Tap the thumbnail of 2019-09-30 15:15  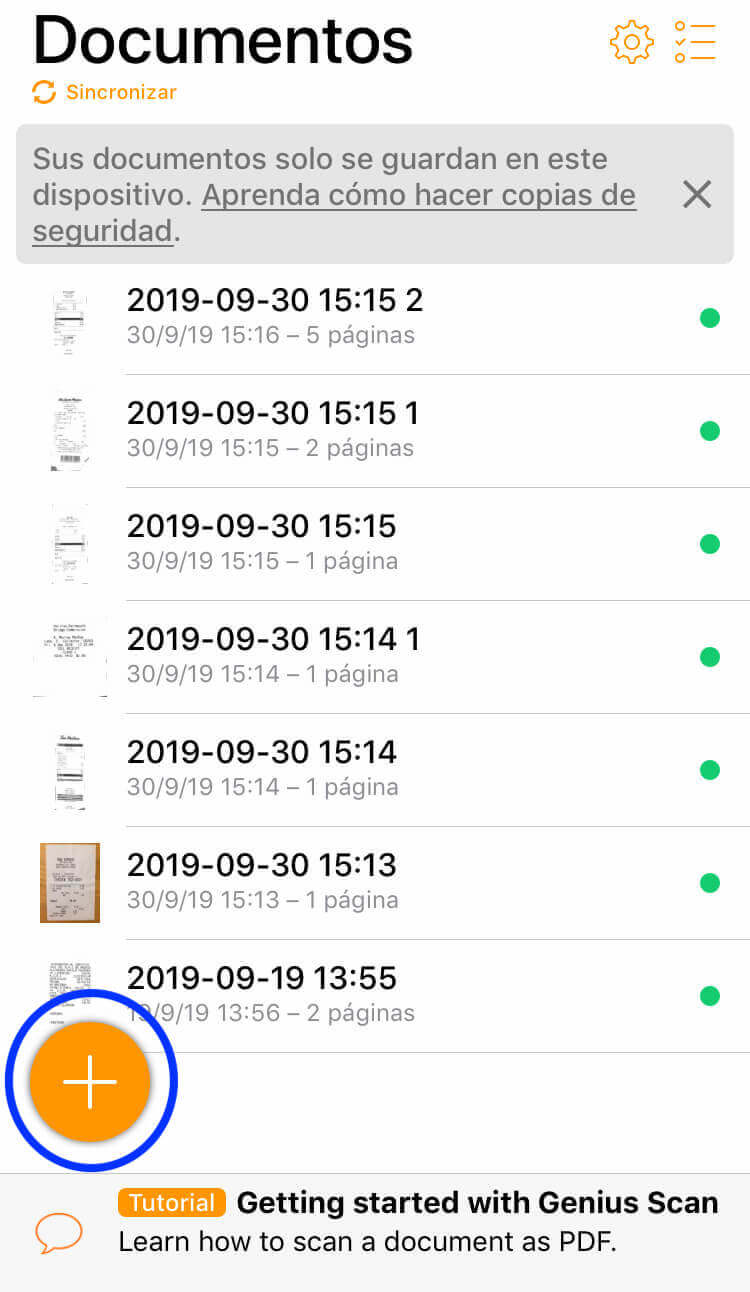pos(69,544)
